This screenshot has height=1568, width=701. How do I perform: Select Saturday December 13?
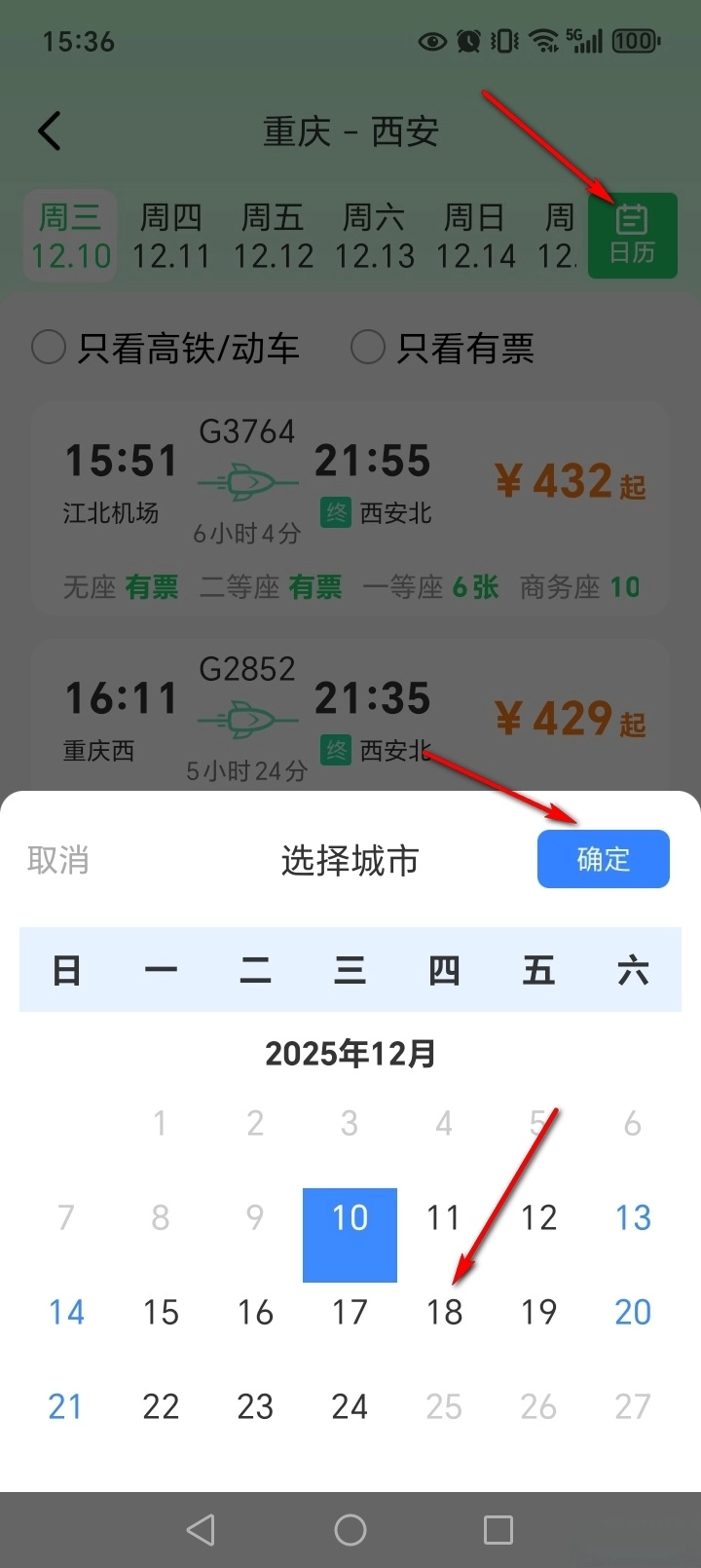coord(633,1217)
